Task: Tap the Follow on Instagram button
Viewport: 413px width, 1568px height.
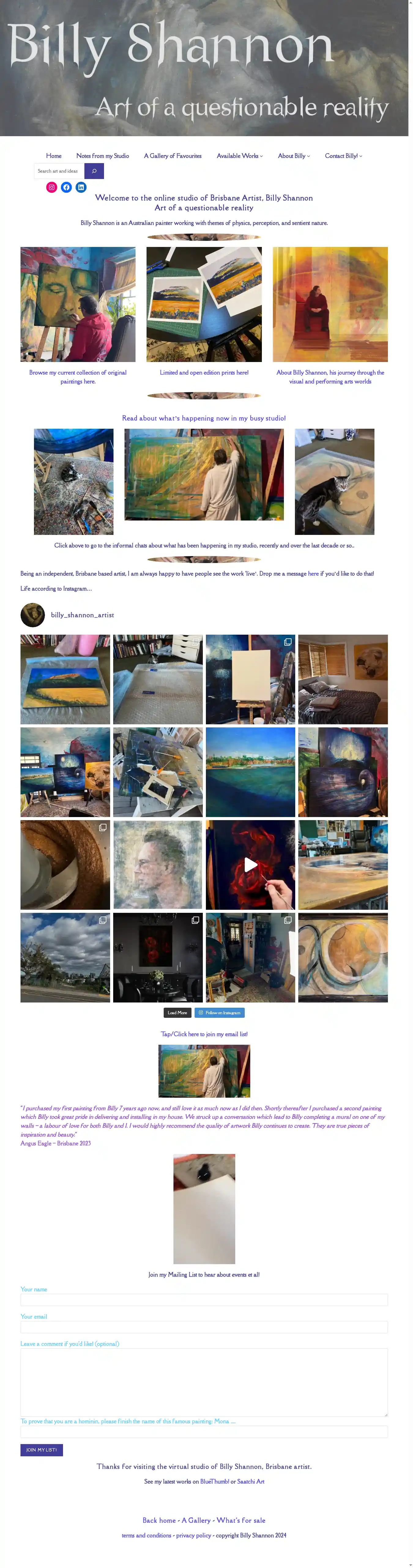Action: pos(220,1012)
